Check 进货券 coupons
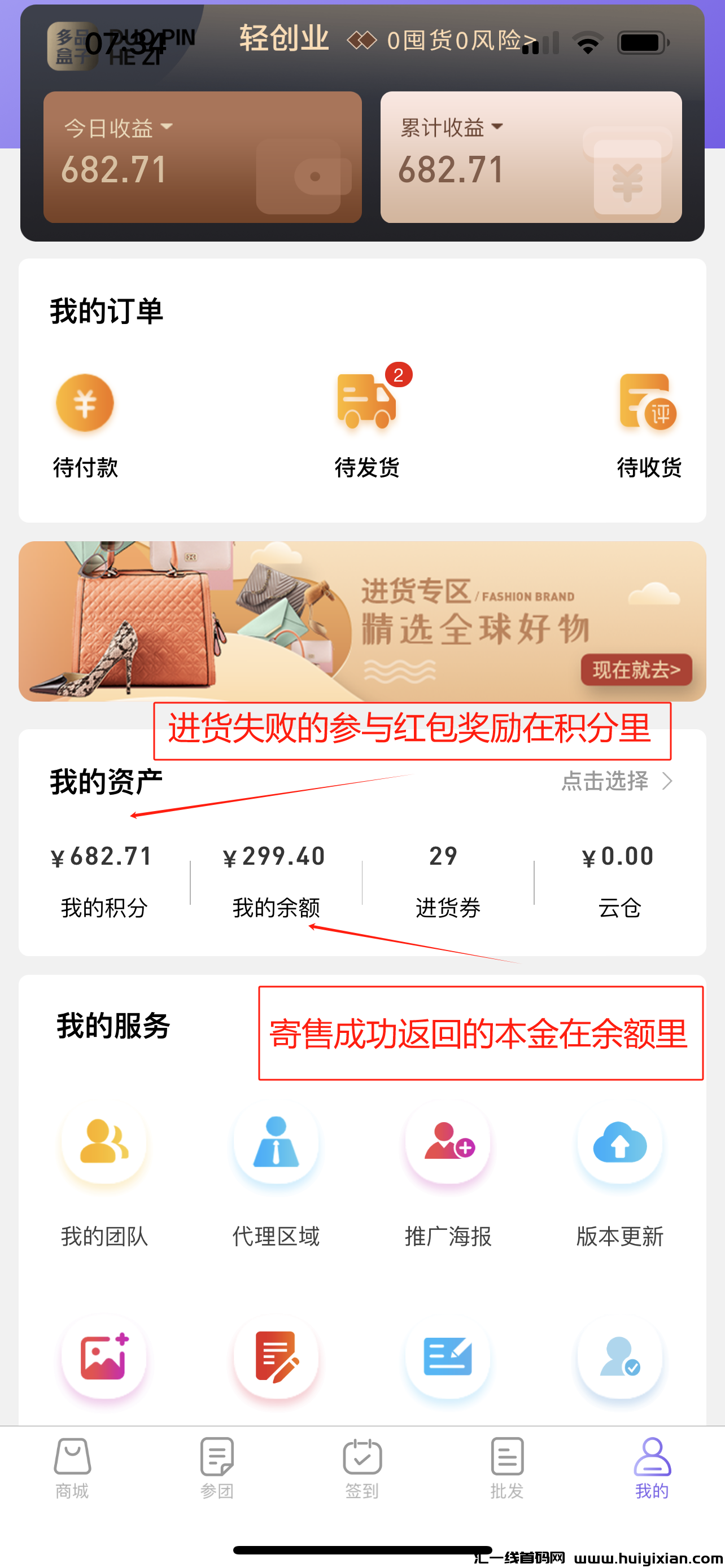The image size is (725, 1568). [447, 880]
